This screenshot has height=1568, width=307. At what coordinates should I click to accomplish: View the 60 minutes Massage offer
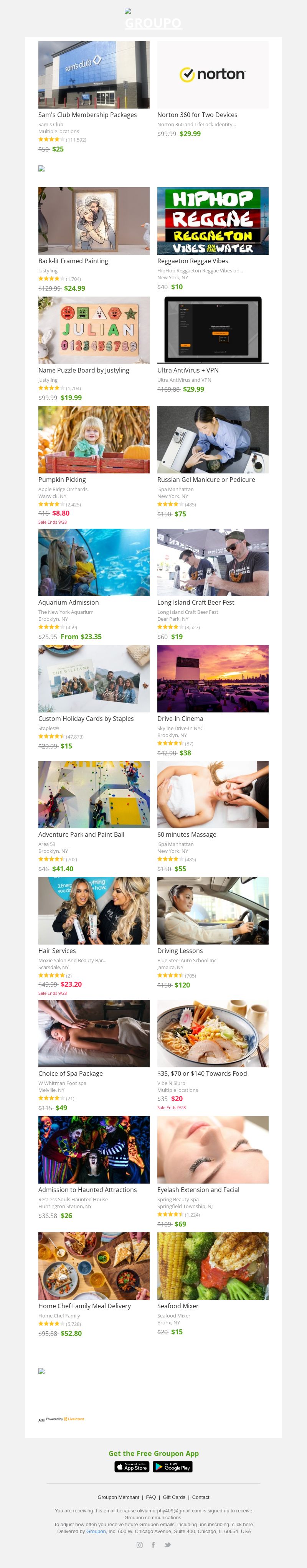coord(213,794)
